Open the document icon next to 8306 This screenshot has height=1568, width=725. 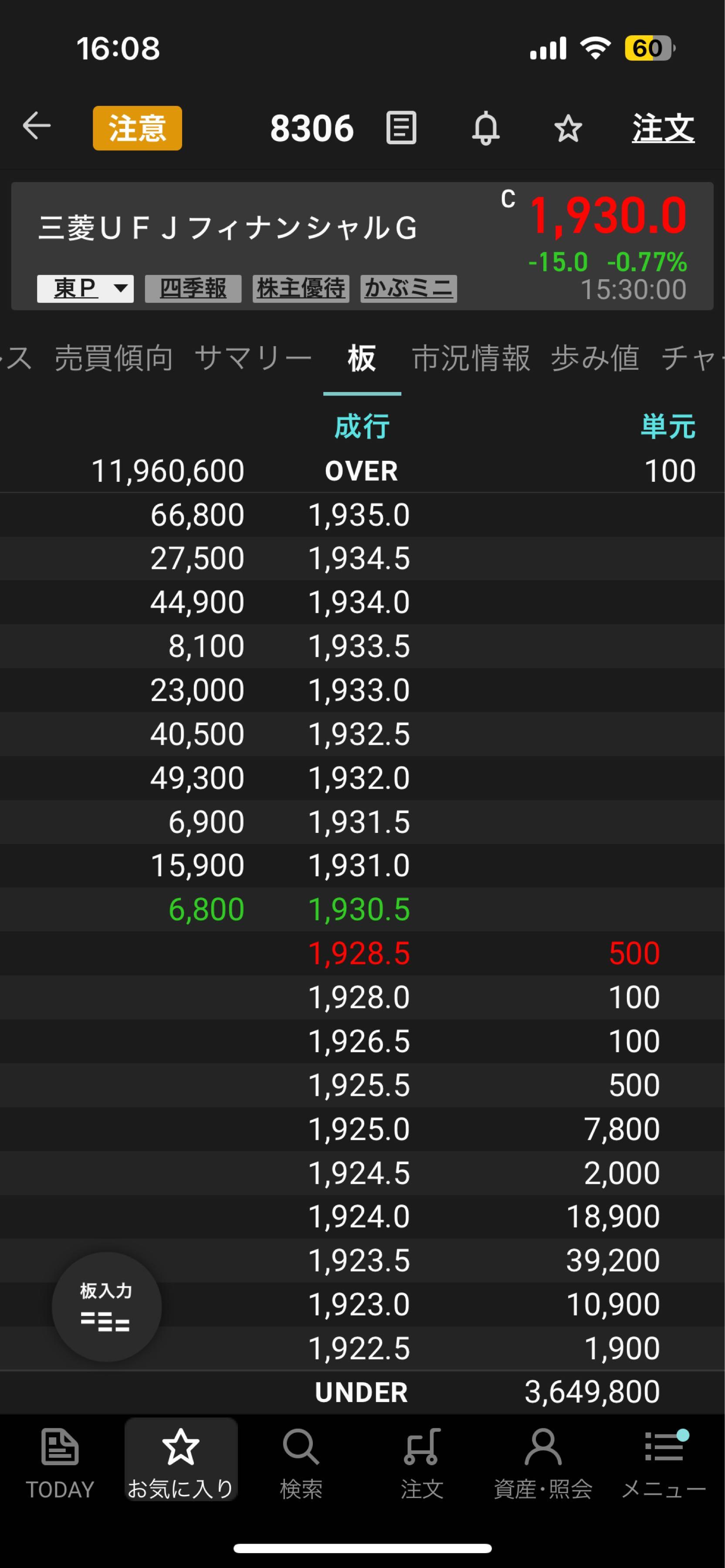coord(401,128)
